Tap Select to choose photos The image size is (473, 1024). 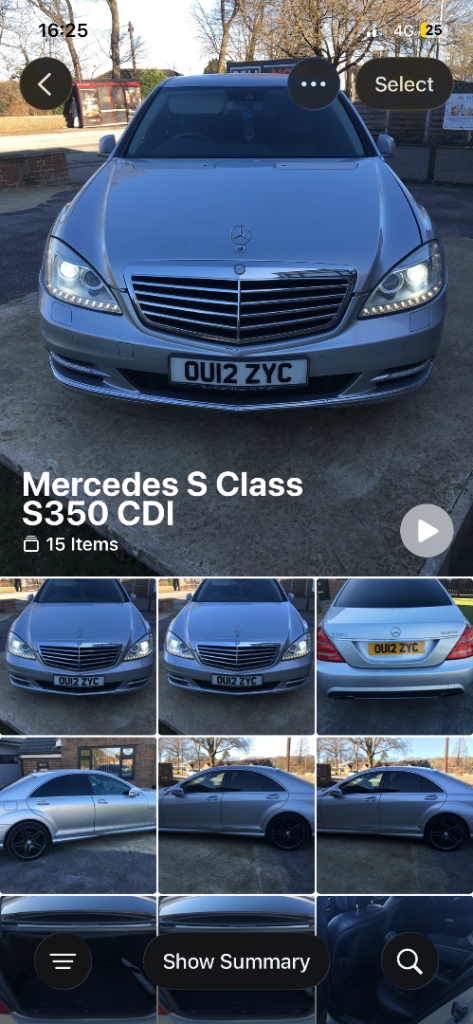pos(404,84)
